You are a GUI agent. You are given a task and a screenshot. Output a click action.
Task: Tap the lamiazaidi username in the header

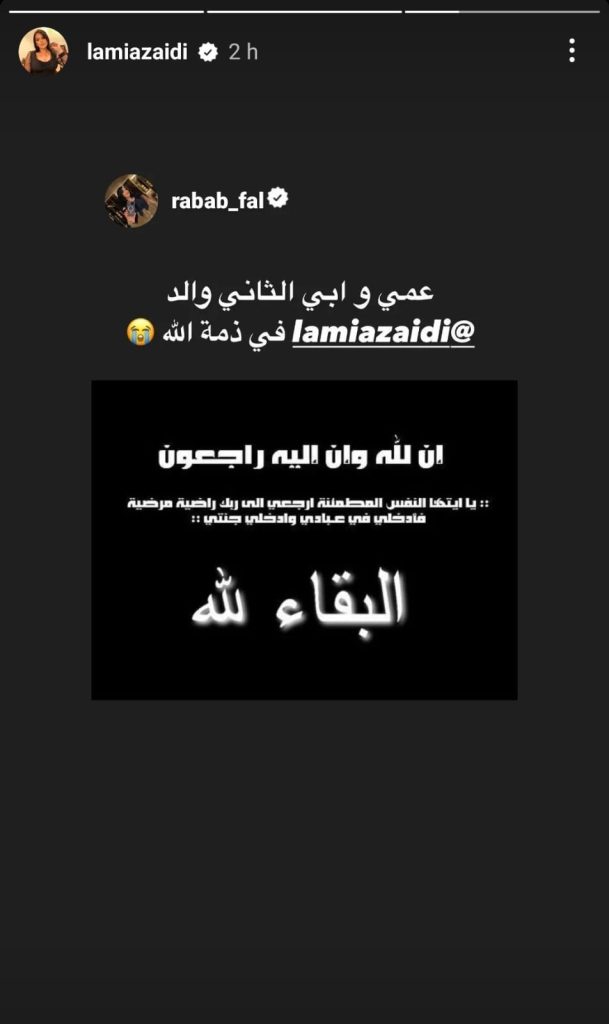(139, 52)
